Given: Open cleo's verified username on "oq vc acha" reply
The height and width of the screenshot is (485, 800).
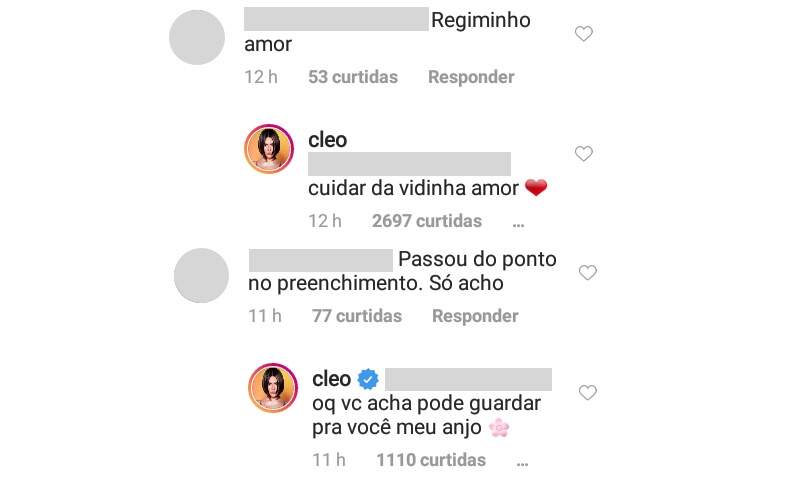Looking at the screenshot, I should pos(332,379).
